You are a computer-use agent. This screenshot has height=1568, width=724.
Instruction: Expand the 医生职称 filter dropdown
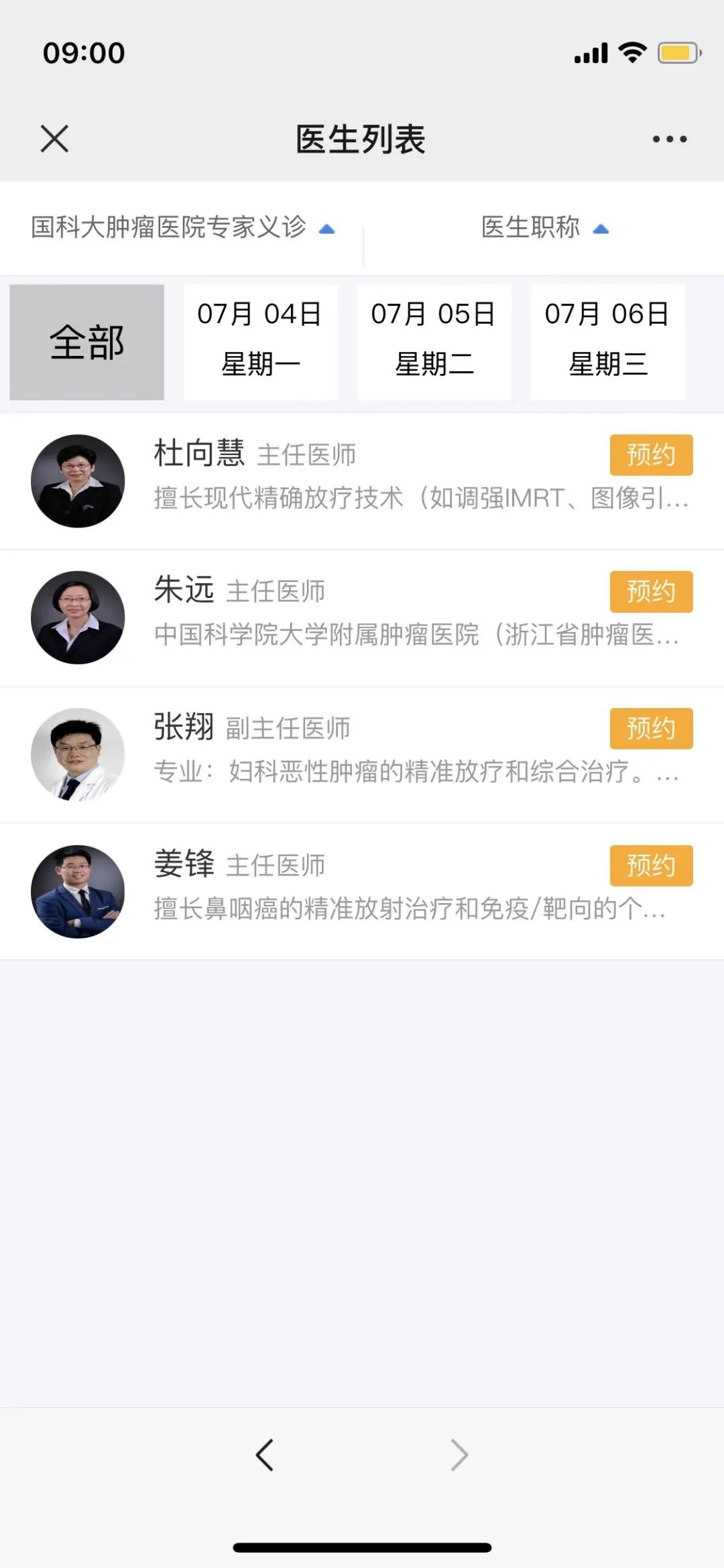tap(544, 228)
